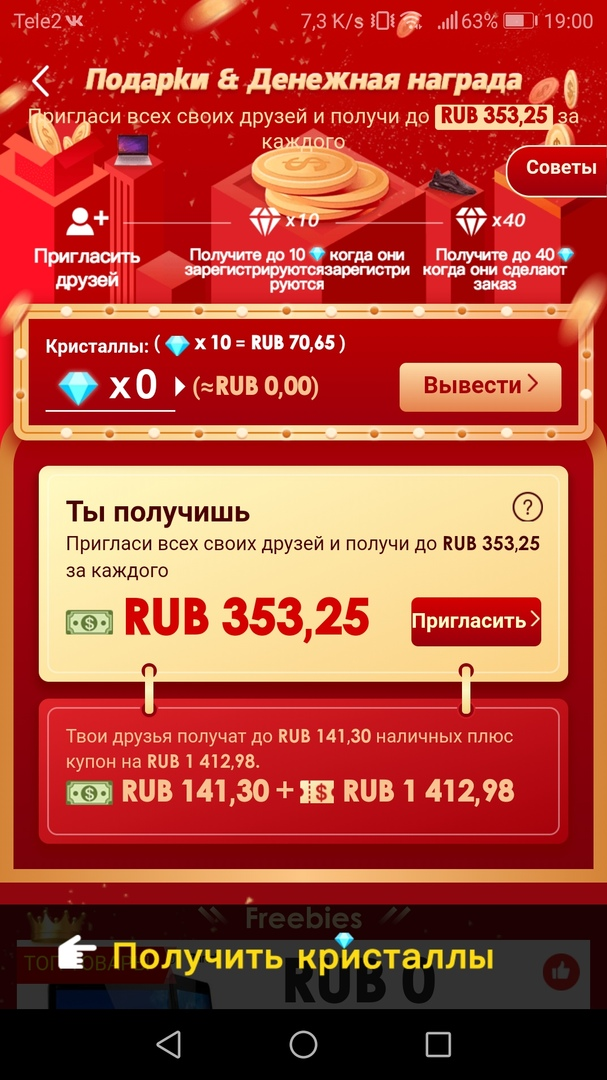Go back using the top arrow
The image size is (607, 1080).
pyautogui.click(x=41, y=81)
